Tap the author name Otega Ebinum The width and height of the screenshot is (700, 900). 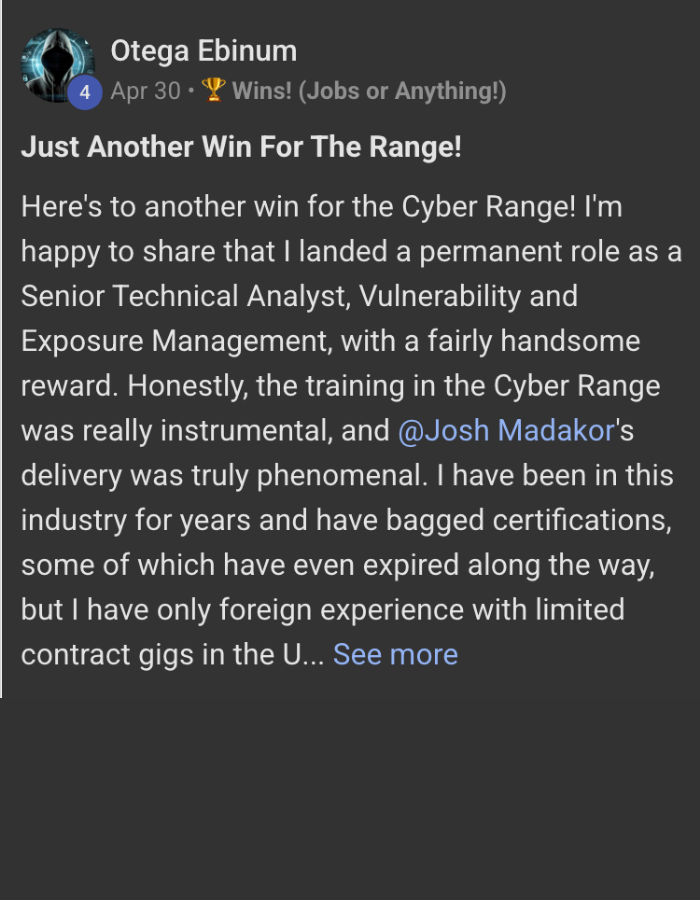click(x=203, y=50)
